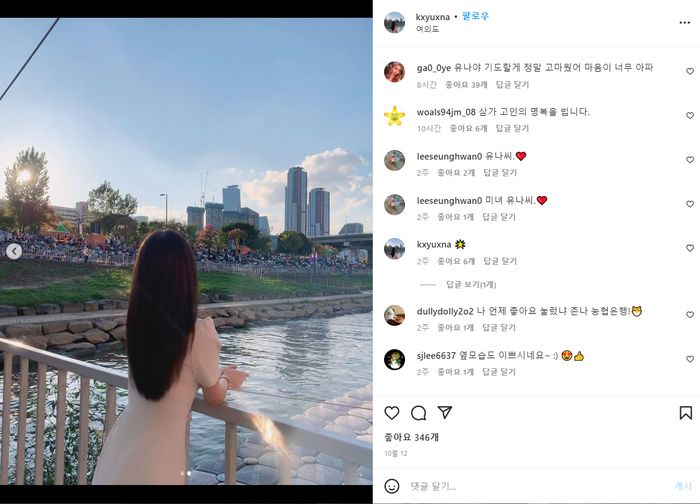This screenshot has height=504, width=700.
Task: Open leeseunghwan0's profile
Action: 449,156
